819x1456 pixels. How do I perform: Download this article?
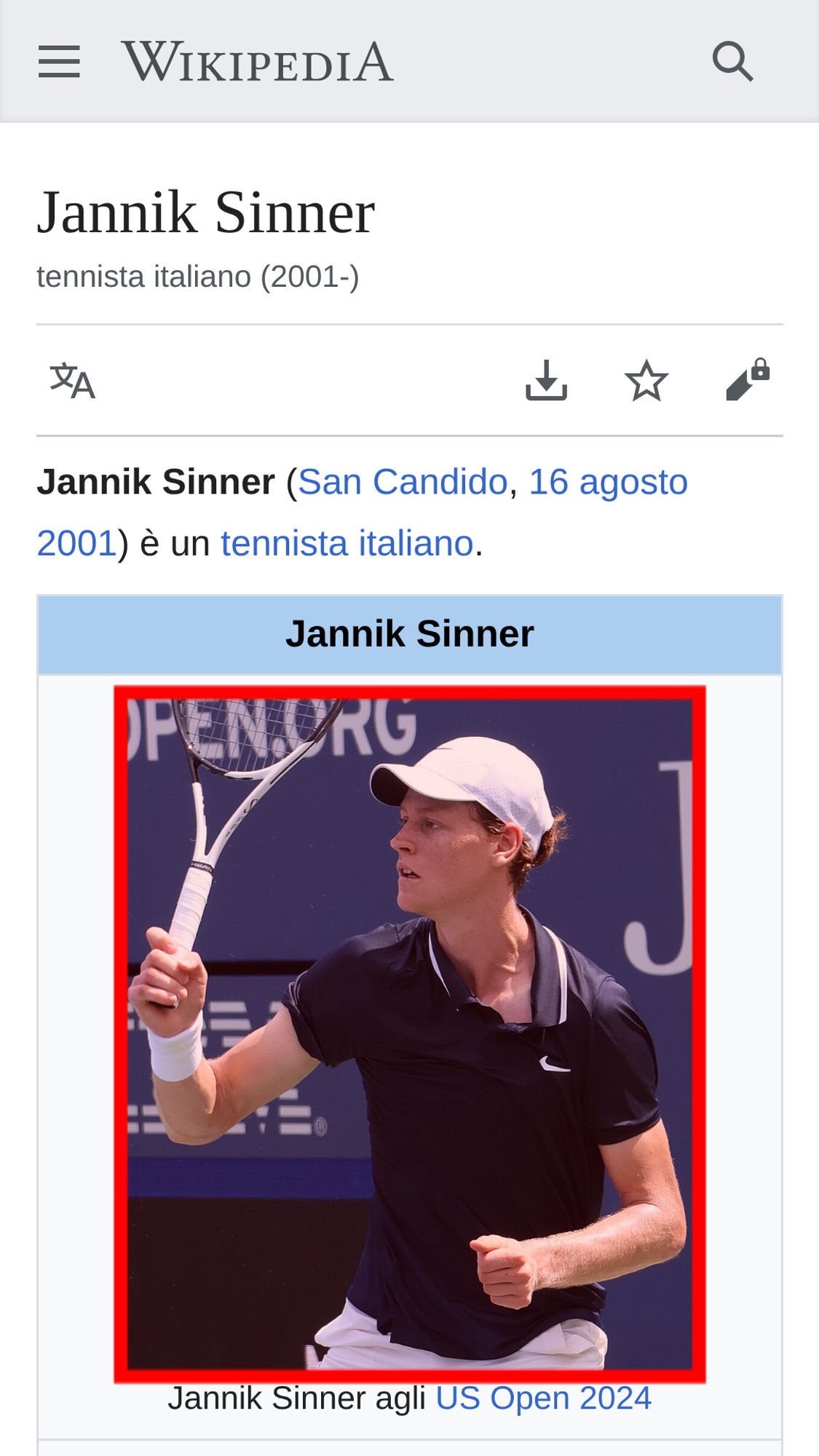[x=546, y=380]
